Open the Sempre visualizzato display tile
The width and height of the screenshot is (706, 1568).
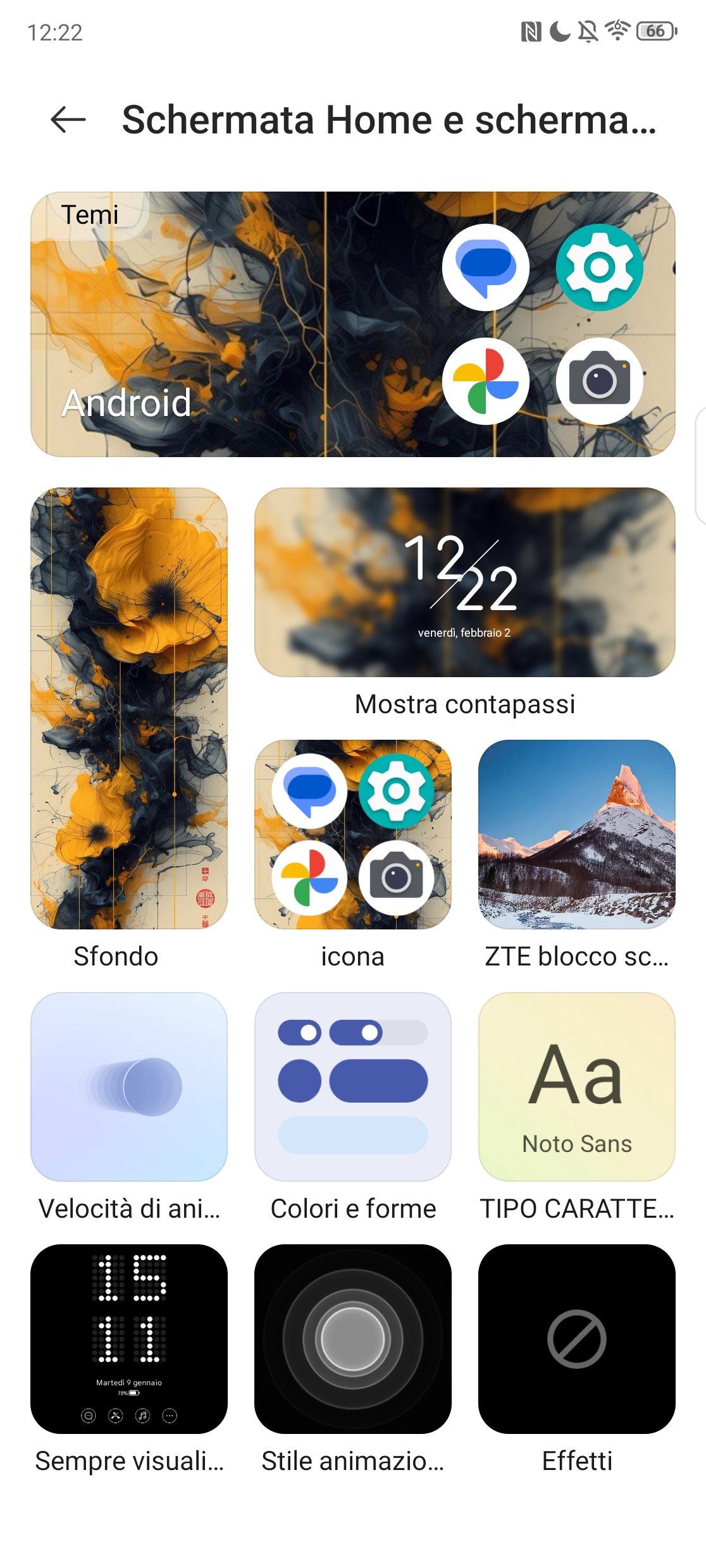(129, 1338)
